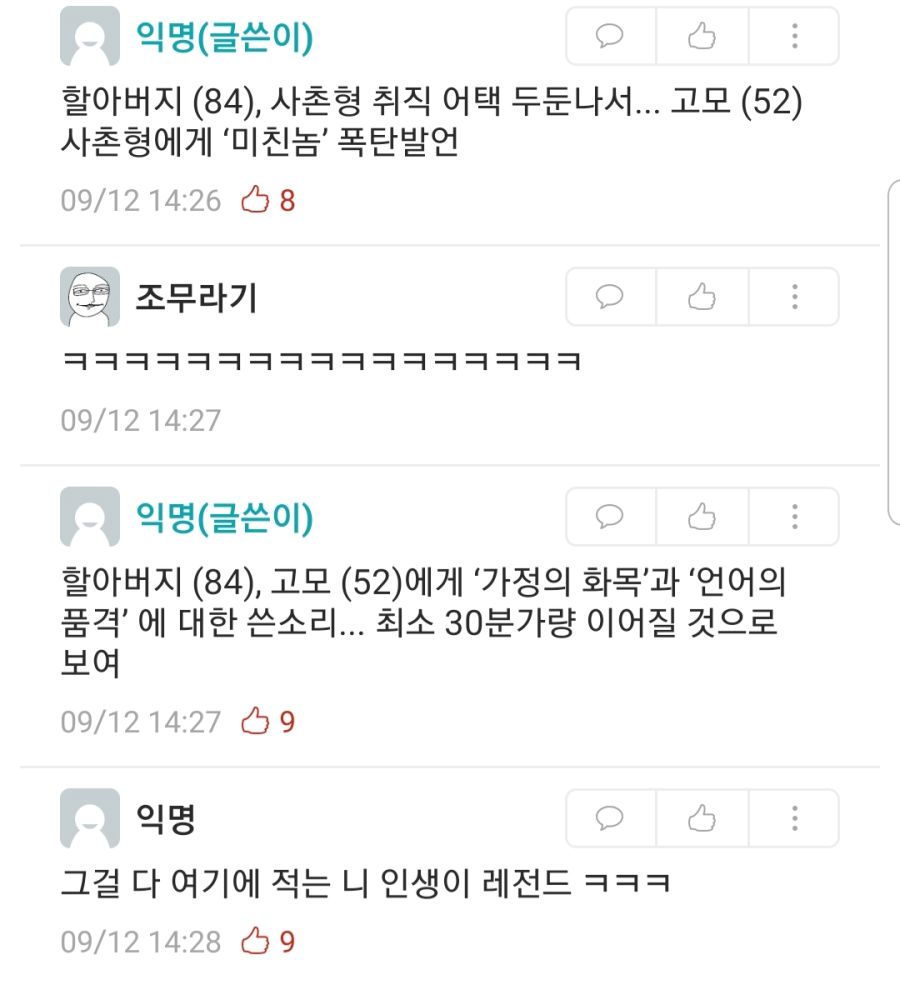Image resolution: width=900 pixels, height=985 pixels.
Task: Open more options on '니 인생이 레전드' comment
Action: (794, 819)
